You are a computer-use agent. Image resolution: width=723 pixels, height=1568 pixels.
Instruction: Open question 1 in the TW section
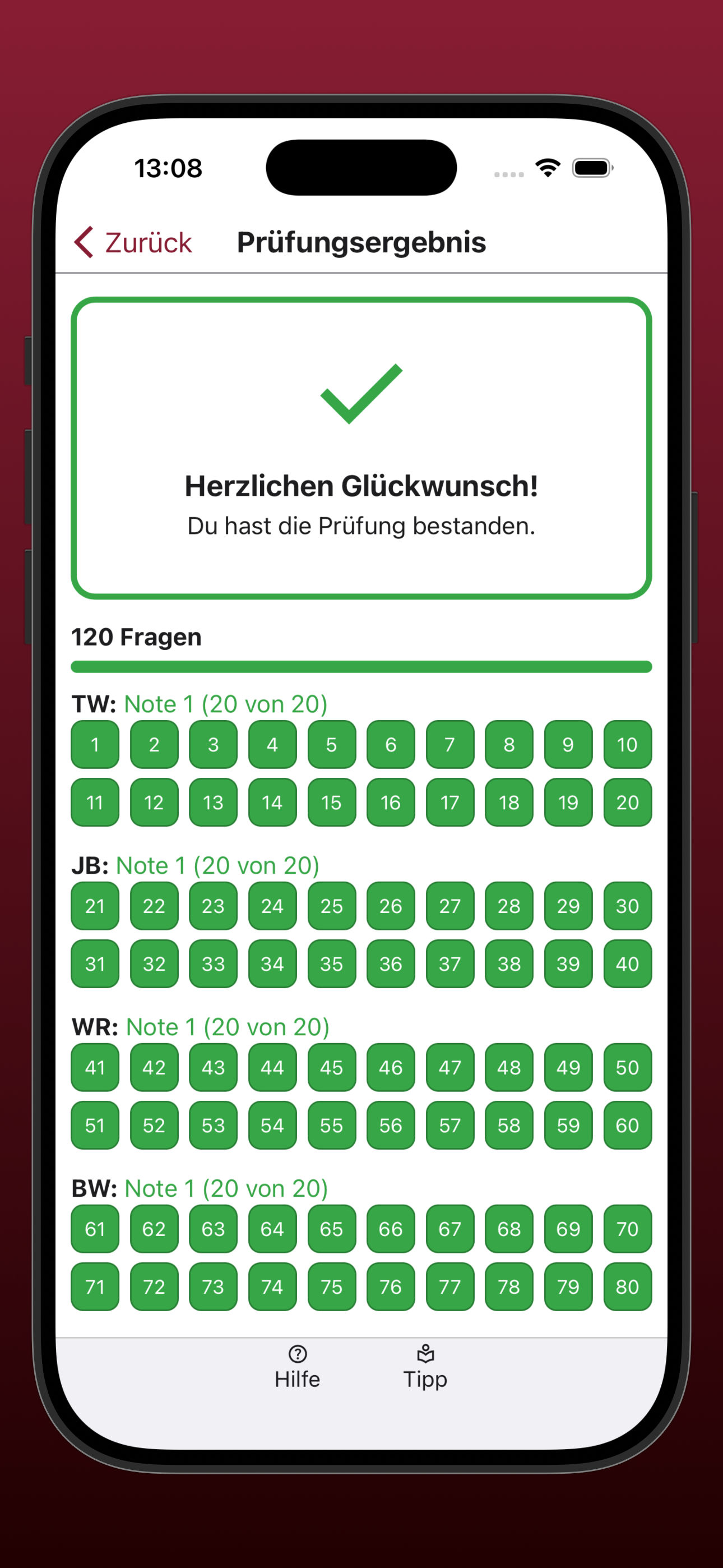[x=94, y=745]
